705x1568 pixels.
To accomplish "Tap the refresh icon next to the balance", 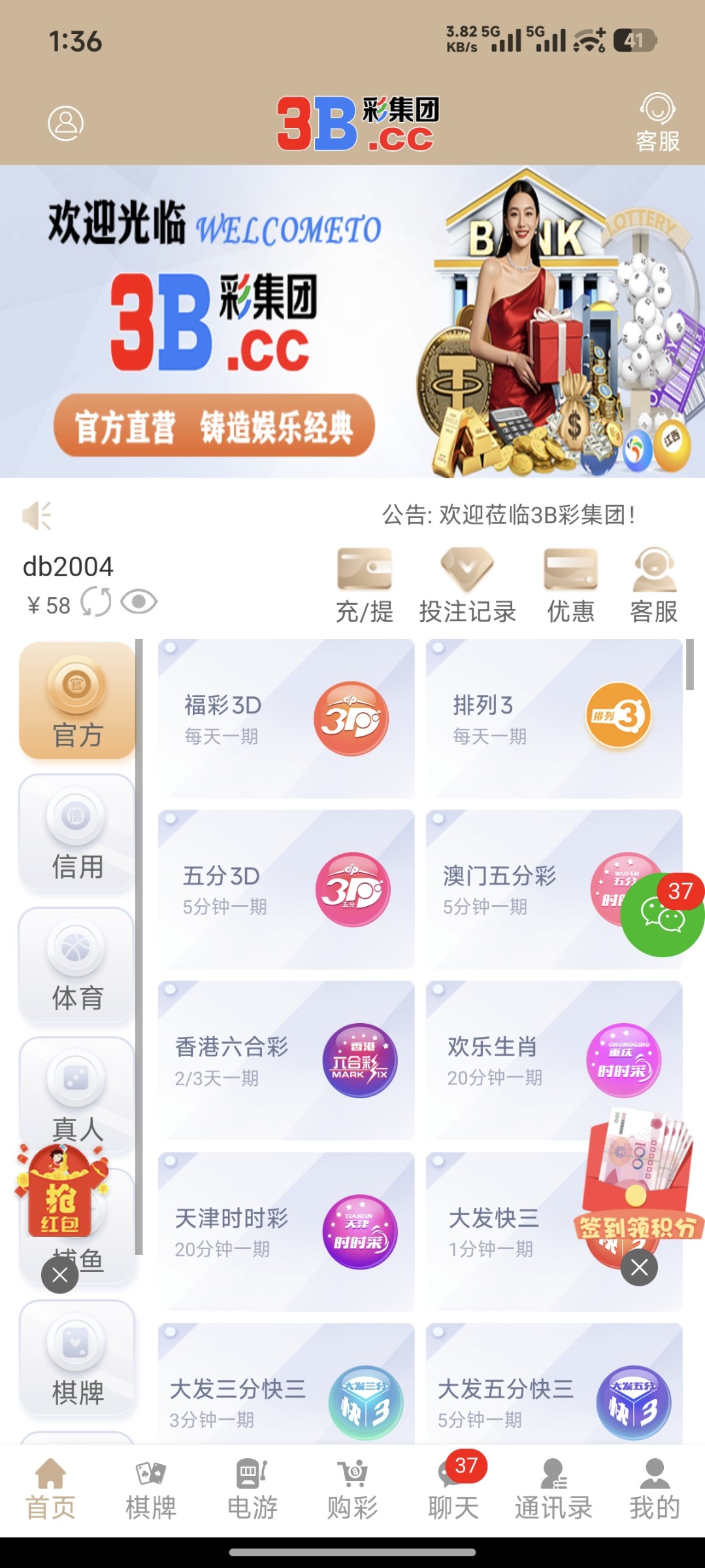I will click(95, 604).
